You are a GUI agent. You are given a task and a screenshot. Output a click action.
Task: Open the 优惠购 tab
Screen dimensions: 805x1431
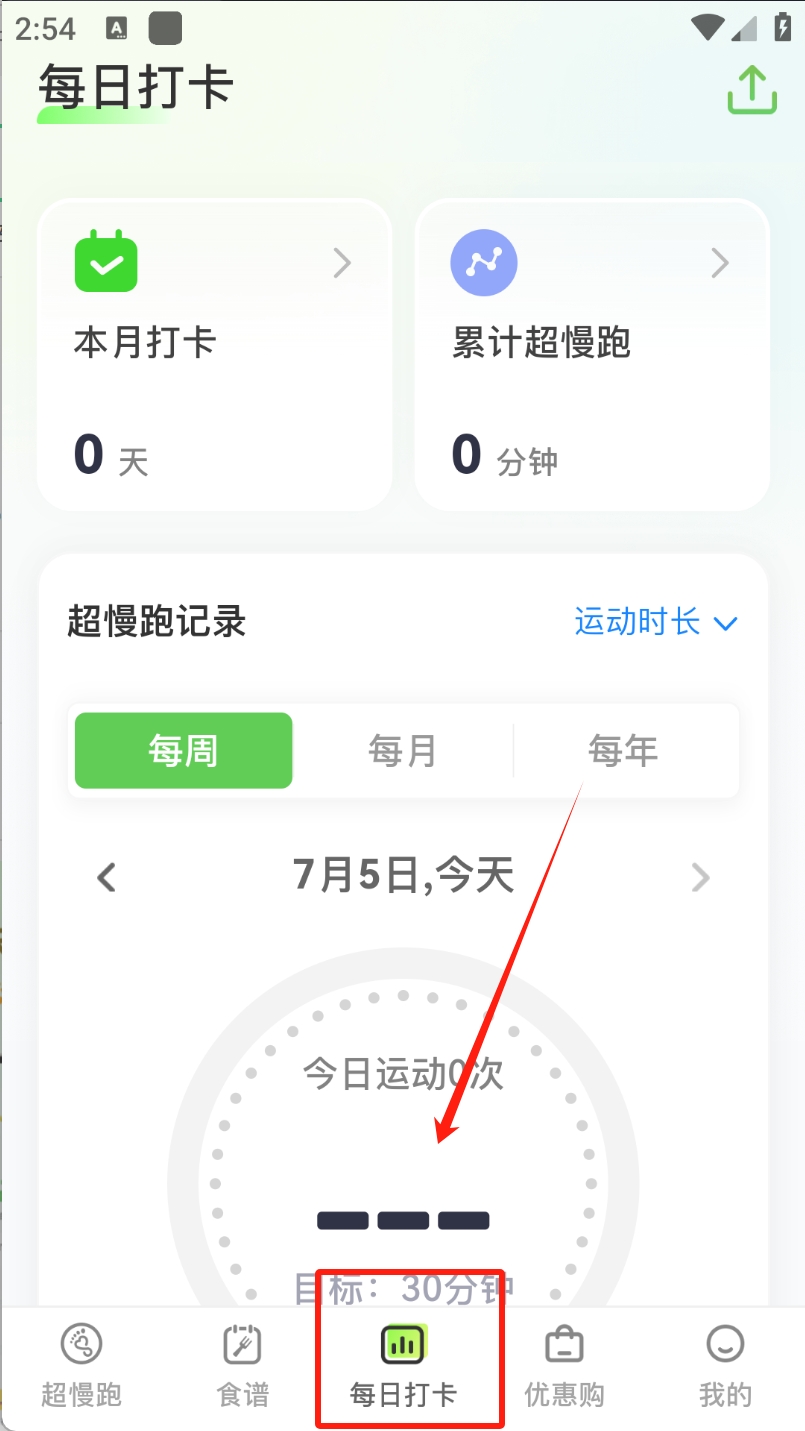tap(564, 1366)
